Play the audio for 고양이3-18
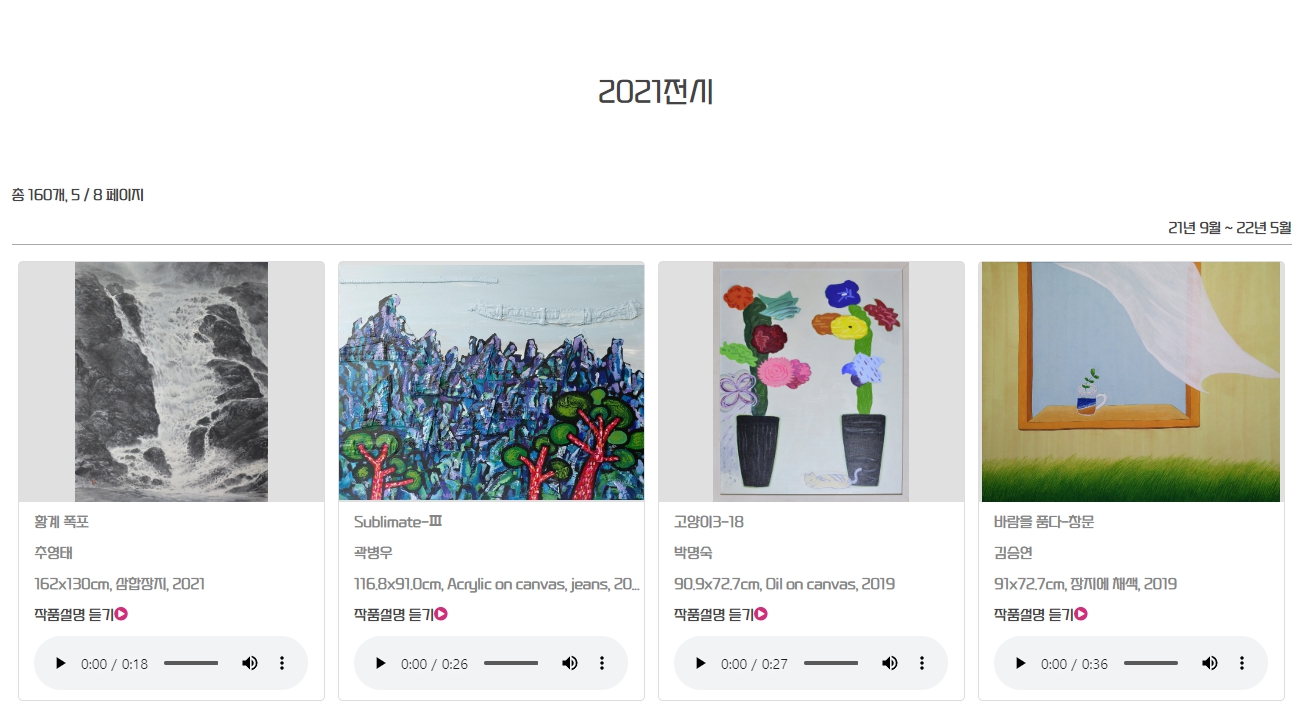 pyautogui.click(x=701, y=663)
